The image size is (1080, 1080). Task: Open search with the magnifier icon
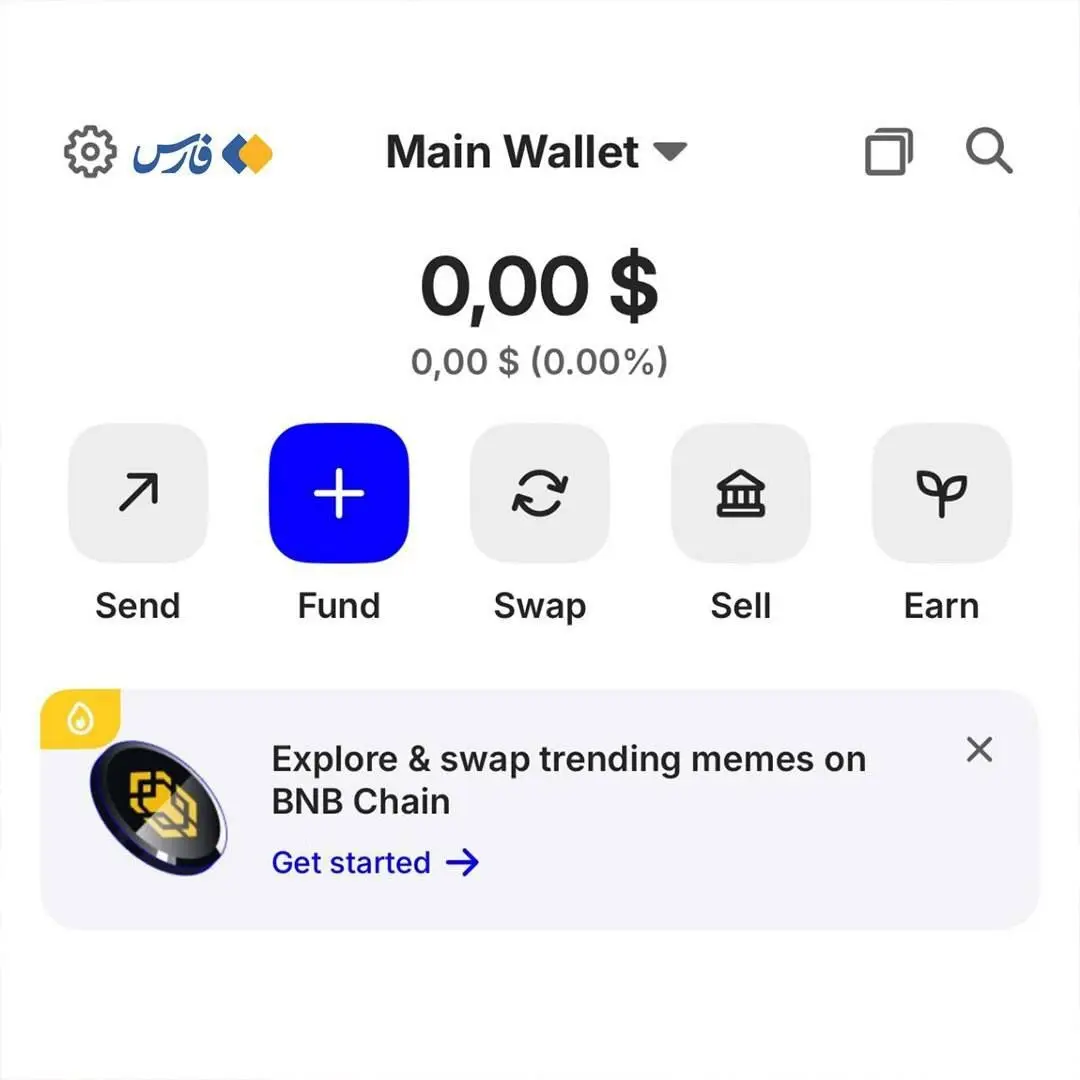coord(989,153)
